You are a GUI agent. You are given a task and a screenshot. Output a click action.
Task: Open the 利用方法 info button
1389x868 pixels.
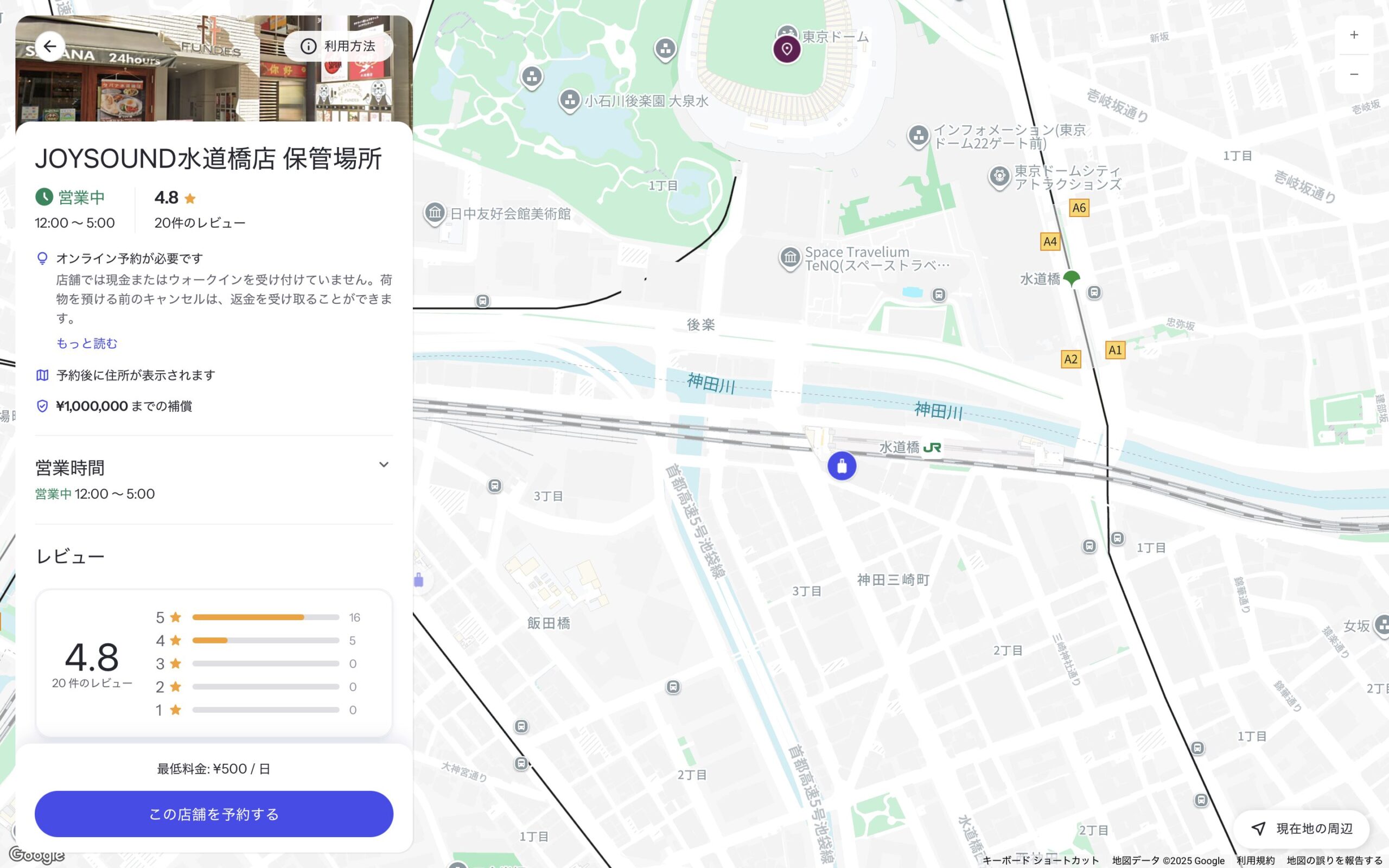(x=338, y=47)
